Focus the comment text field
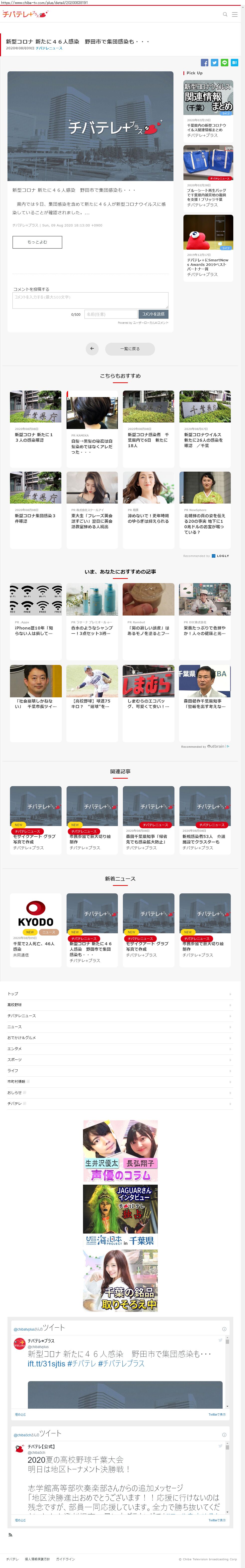This screenshot has height=1568, width=245. coord(90,300)
